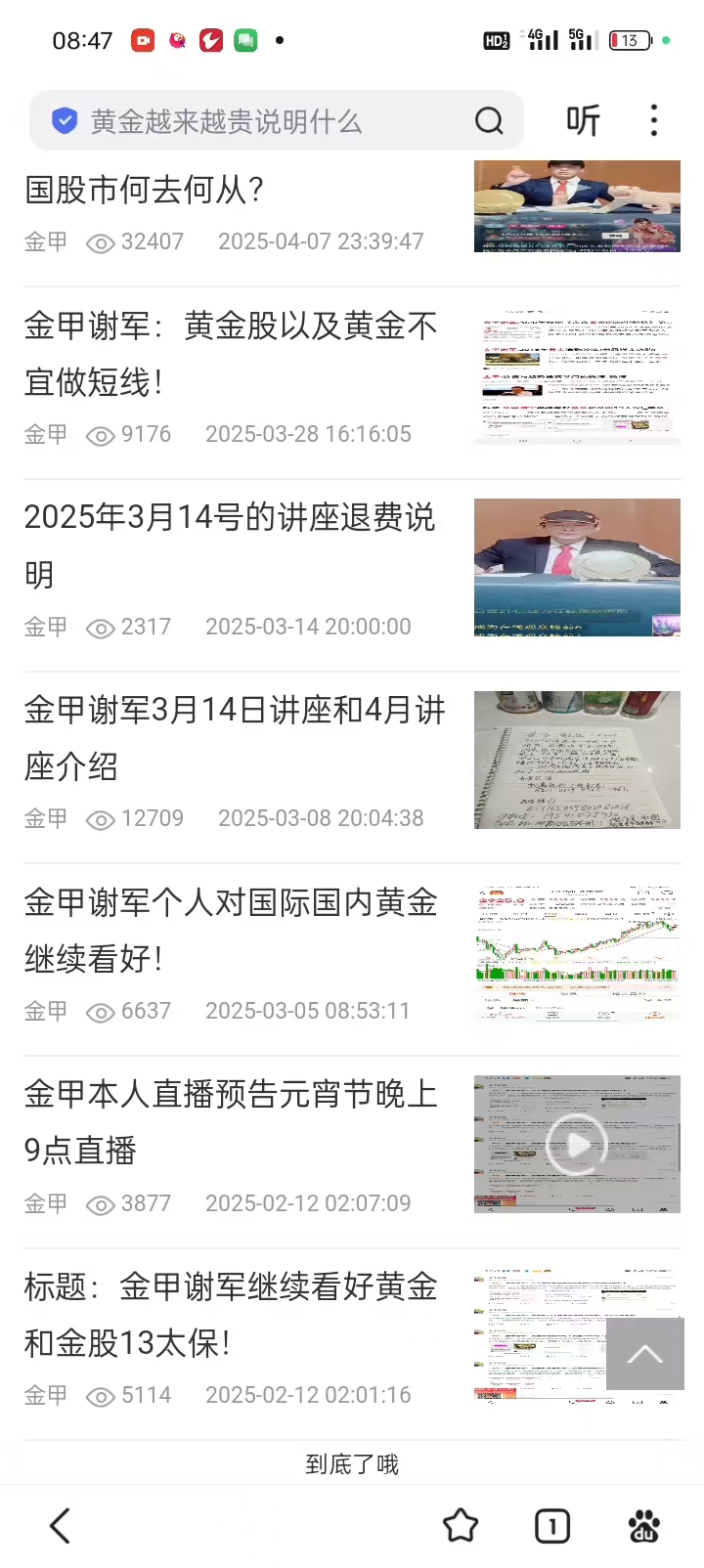
Task: Open the Baidu paw home icon
Action: point(643,1526)
